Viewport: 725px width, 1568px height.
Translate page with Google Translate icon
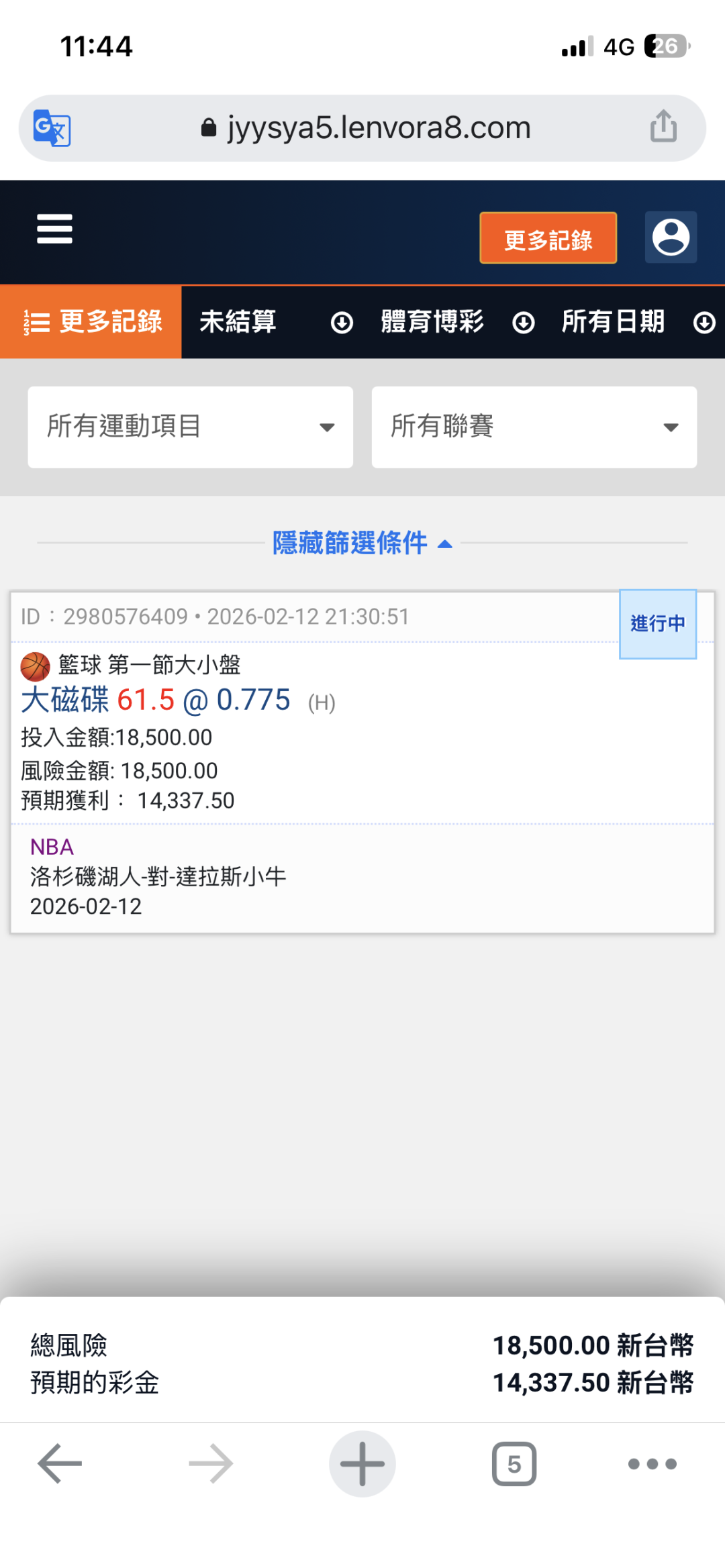(52, 127)
